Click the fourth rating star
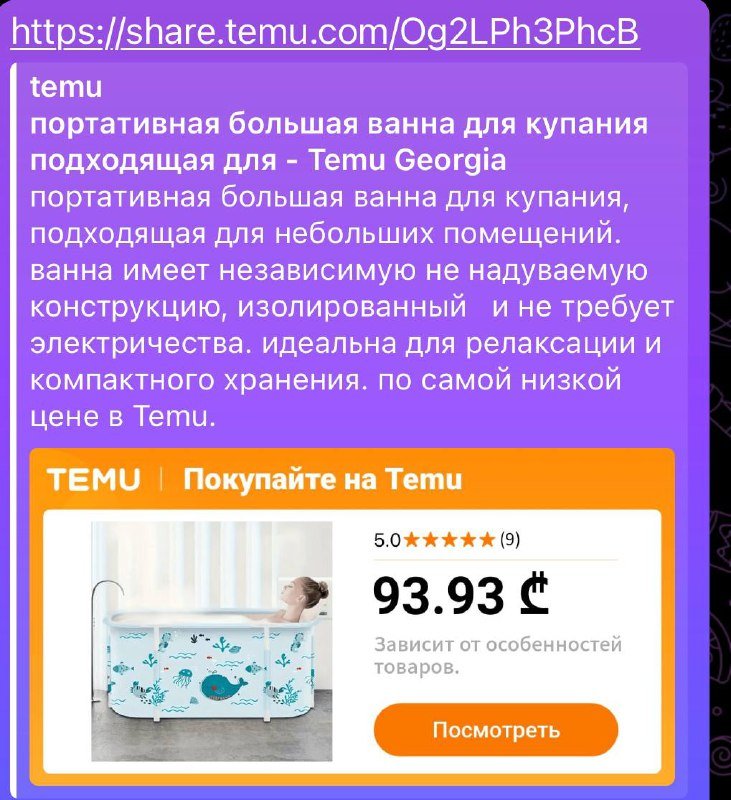Screen dimensions: 731x800 (x=467, y=536)
